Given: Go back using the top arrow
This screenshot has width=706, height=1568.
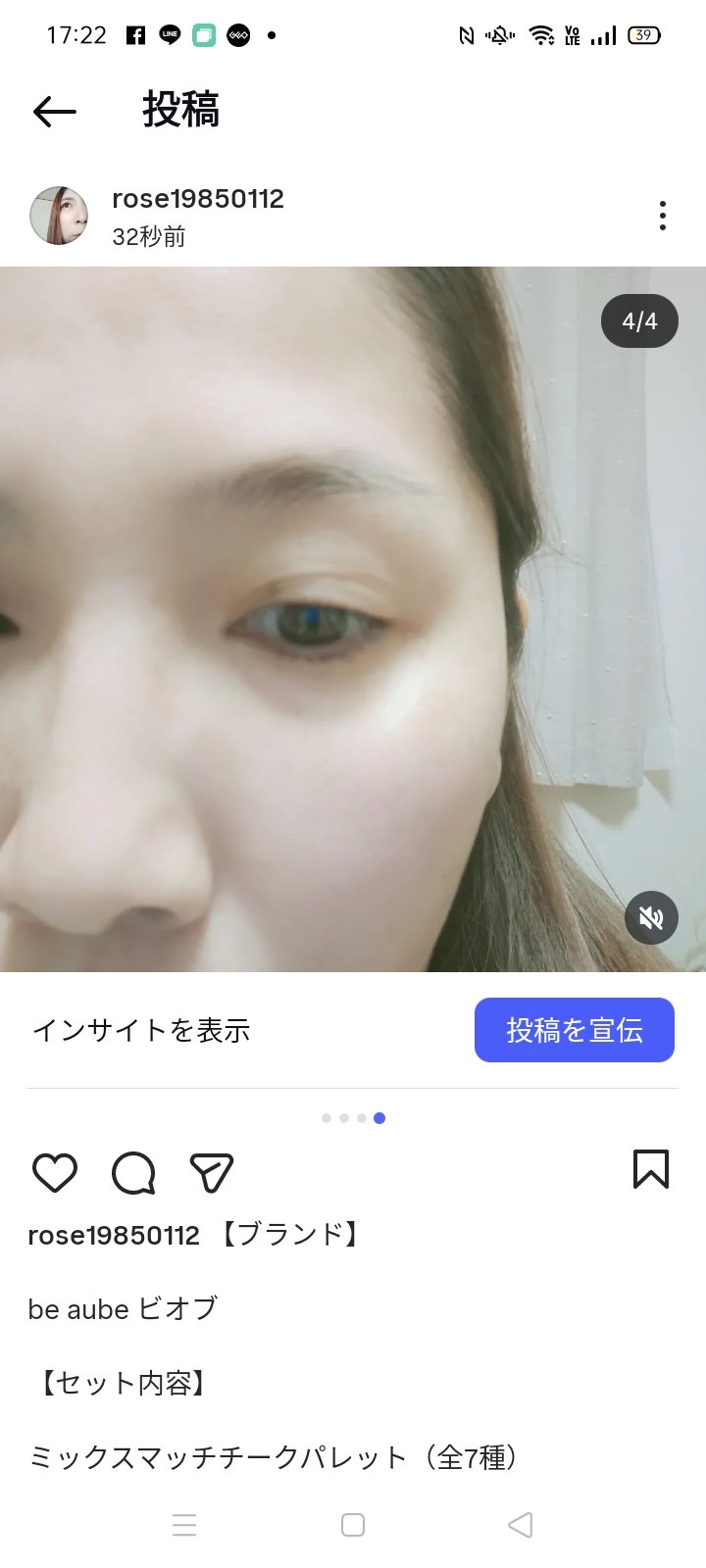Looking at the screenshot, I should tap(55, 111).
